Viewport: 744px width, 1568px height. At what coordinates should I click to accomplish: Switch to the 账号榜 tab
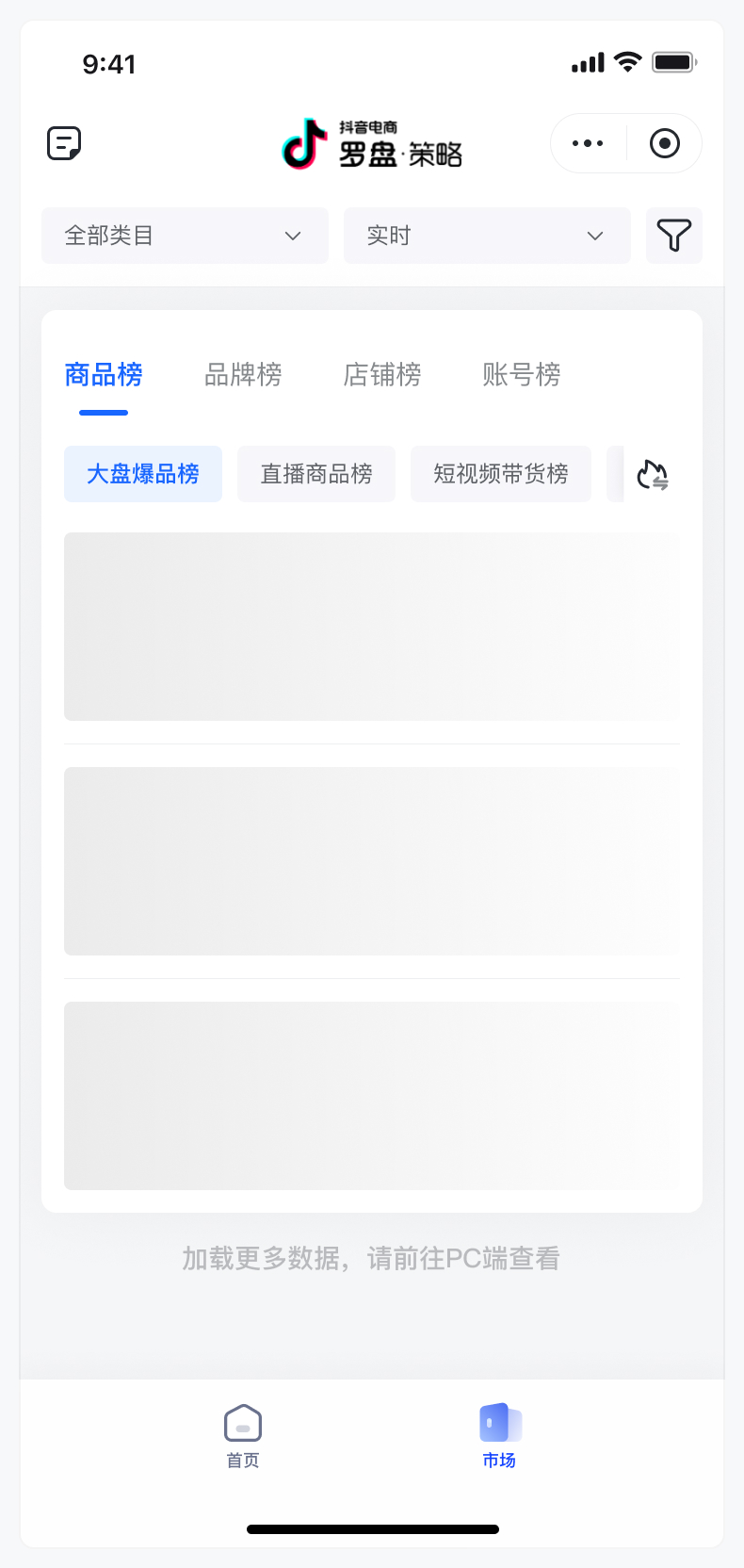[522, 375]
